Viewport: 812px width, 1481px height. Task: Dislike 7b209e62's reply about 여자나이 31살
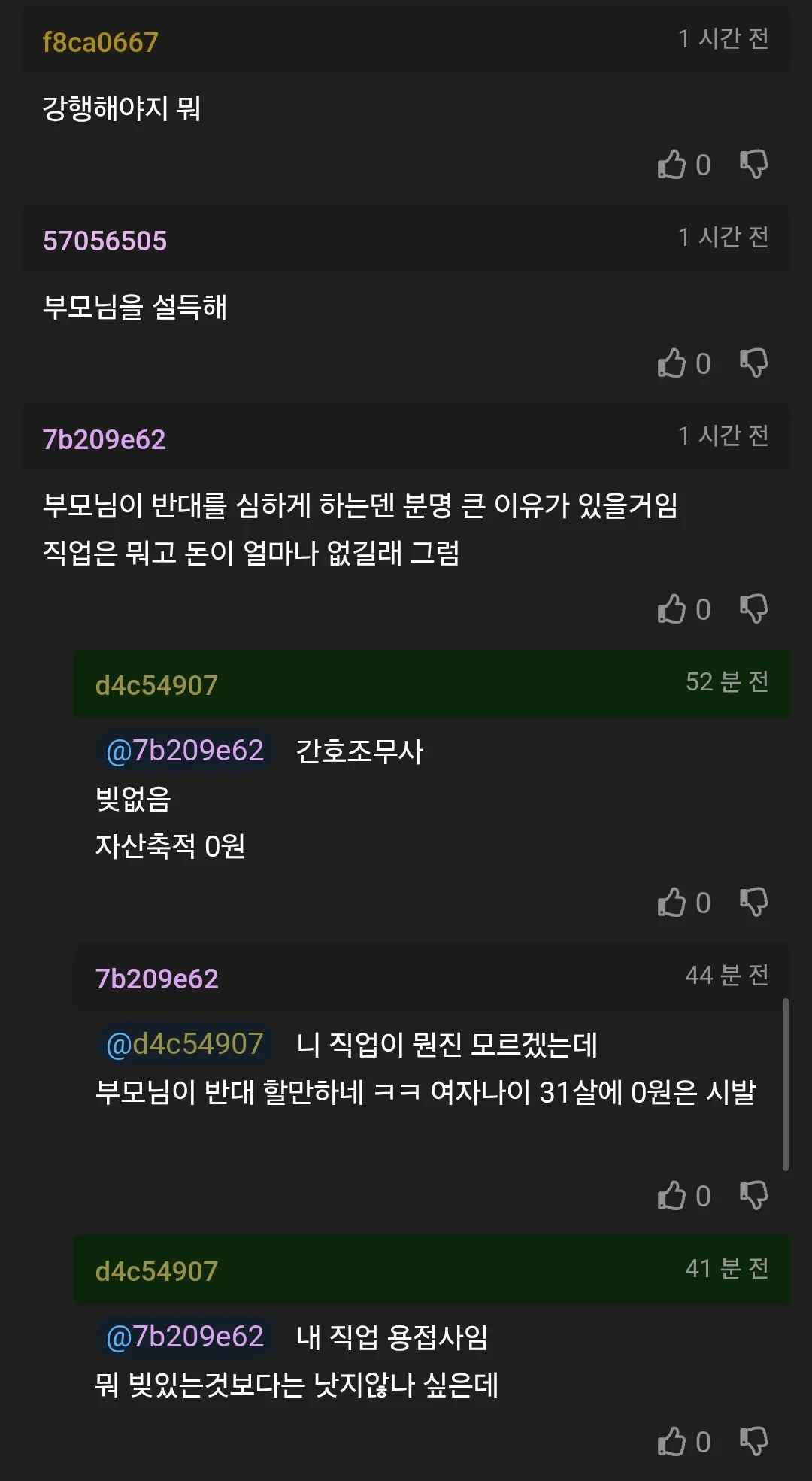pyautogui.click(x=753, y=1195)
